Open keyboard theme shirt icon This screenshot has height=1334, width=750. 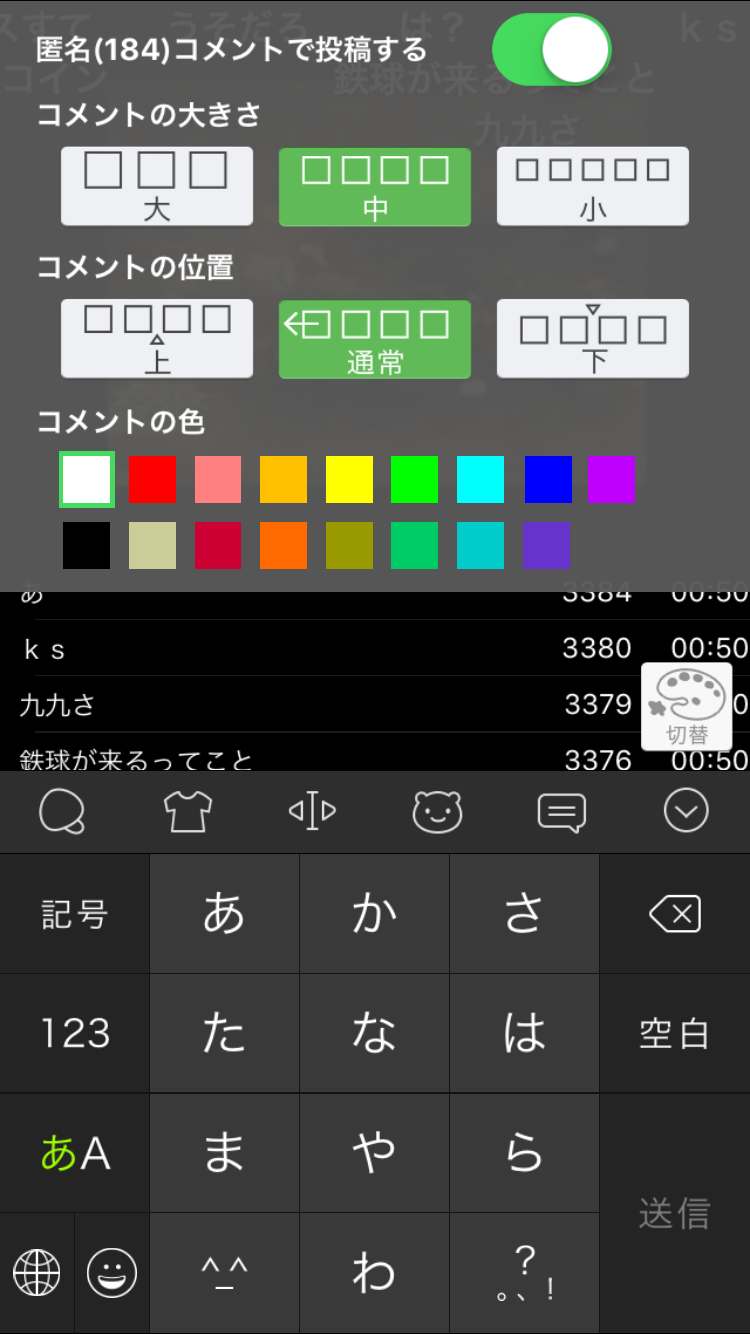point(188,811)
